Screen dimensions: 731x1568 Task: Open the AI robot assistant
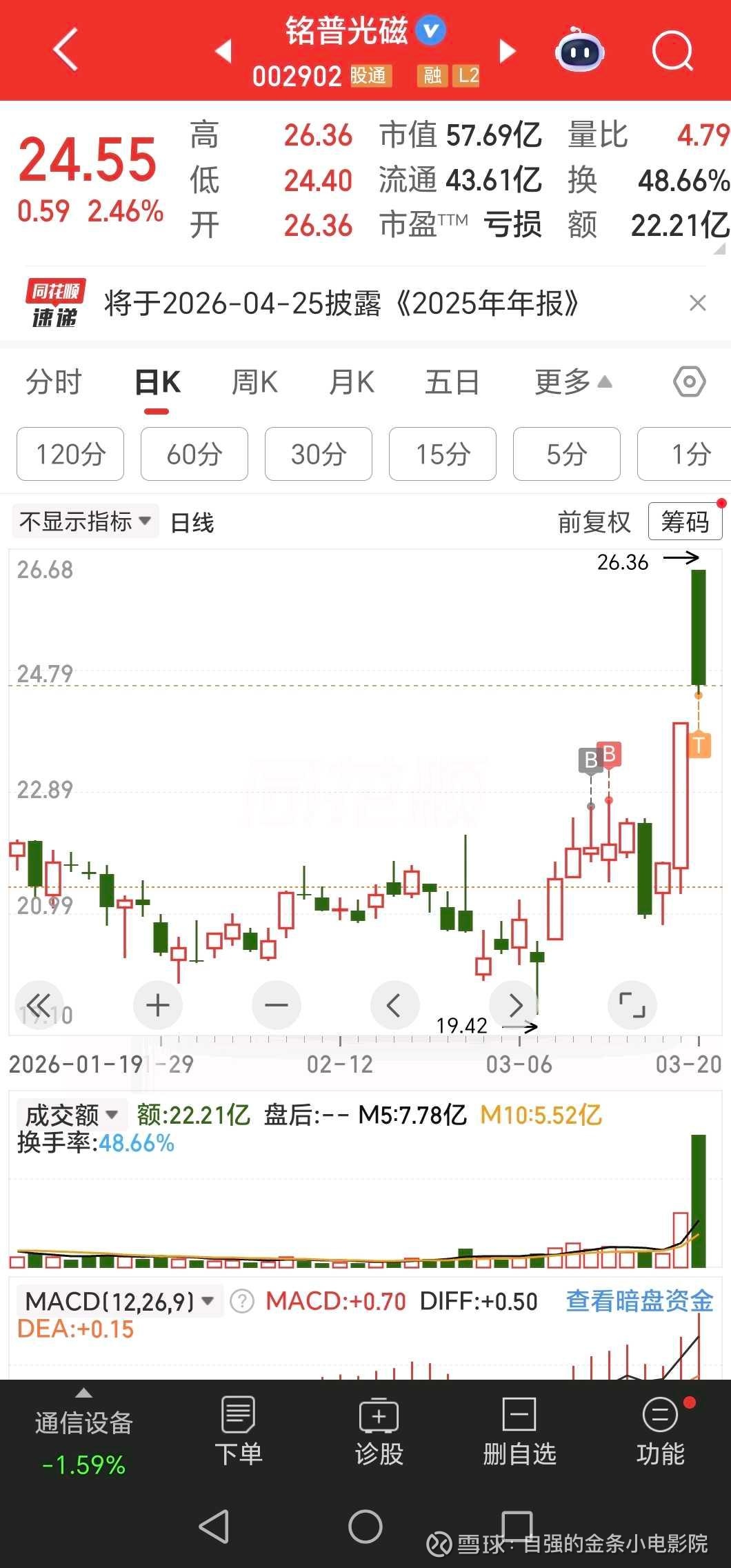[580, 50]
